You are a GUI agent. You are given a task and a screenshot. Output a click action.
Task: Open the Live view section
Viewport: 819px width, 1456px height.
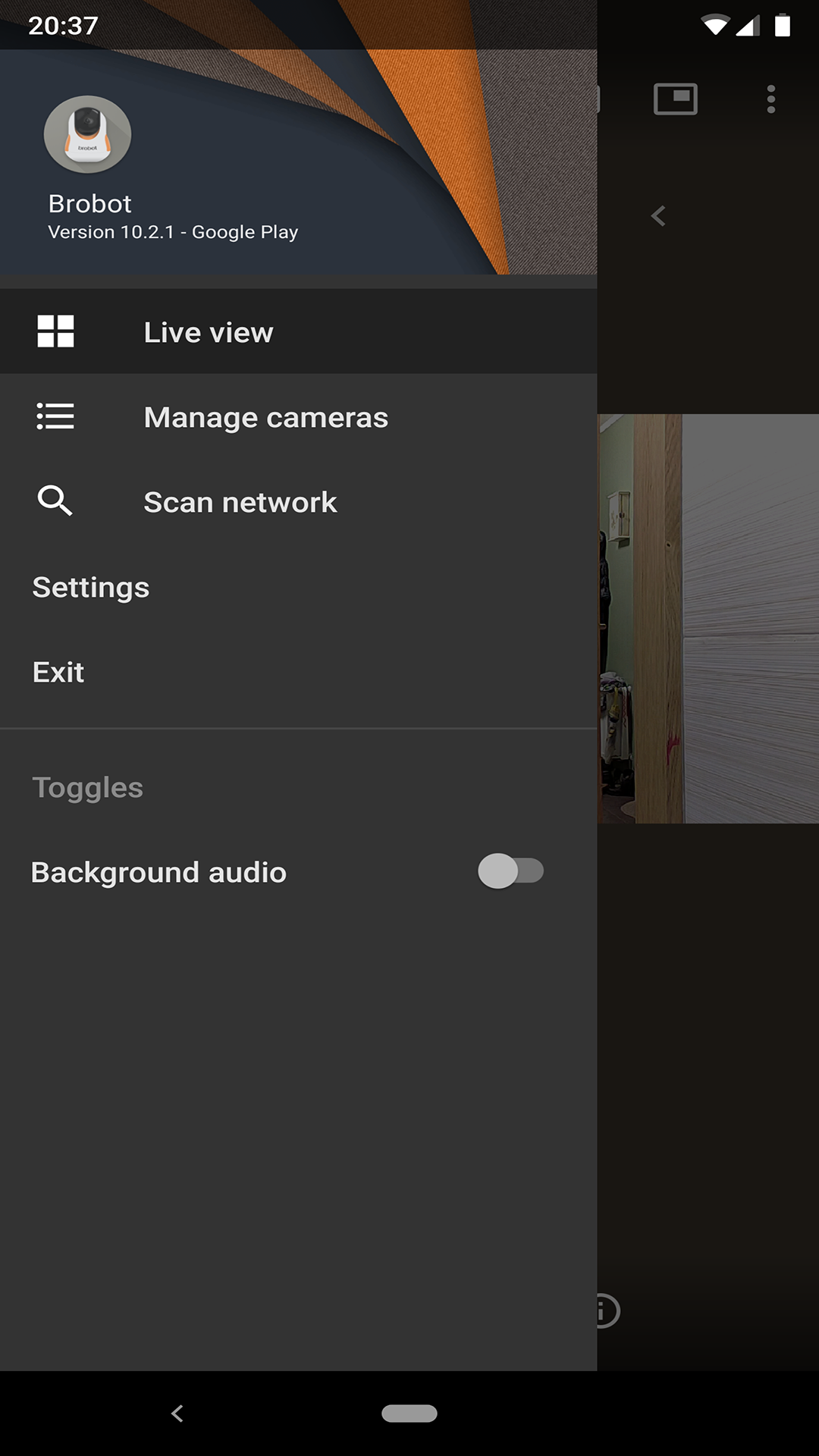point(209,332)
